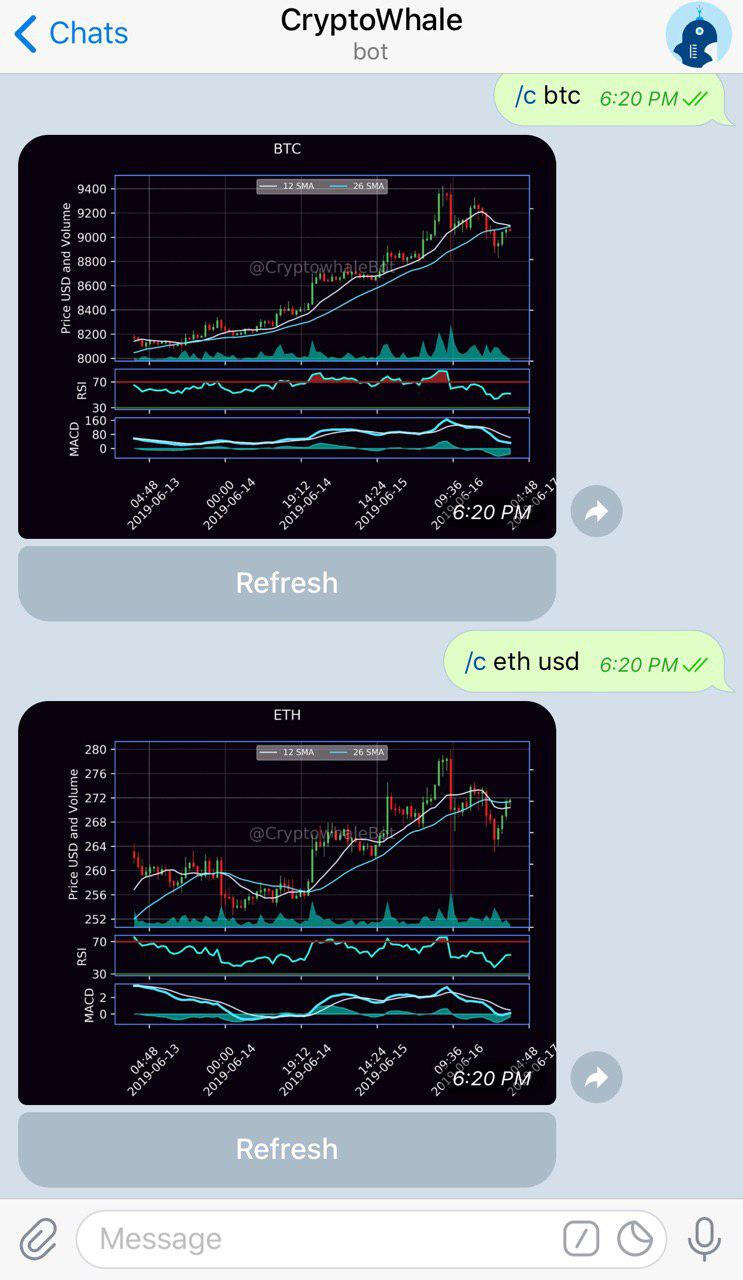Image resolution: width=743 pixels, height=1280 pixels.
Task: Open bot commands with the slash icon
Action: click(x=581, y=1238)
